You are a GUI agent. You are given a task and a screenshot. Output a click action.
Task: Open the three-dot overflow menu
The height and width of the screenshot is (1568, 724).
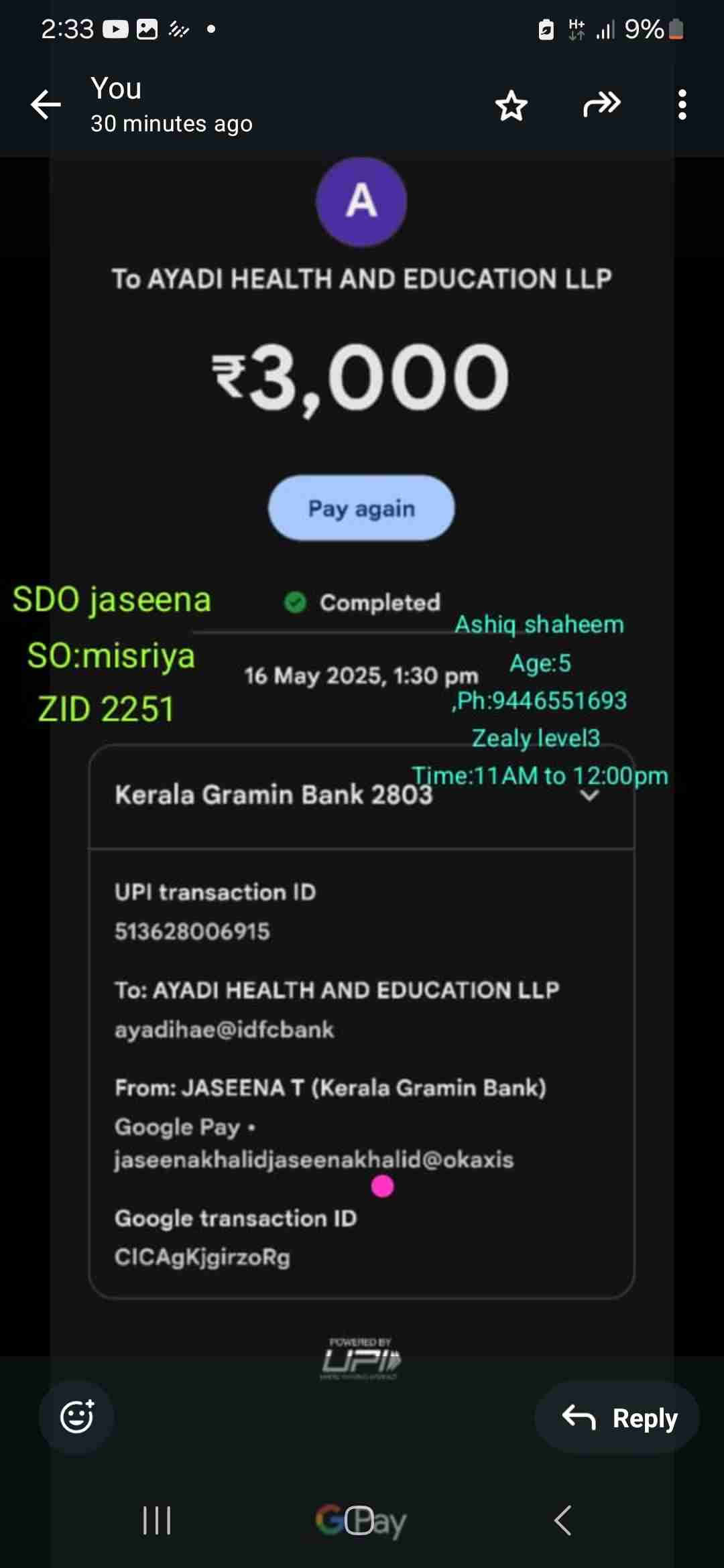click(x=682, y=105)
